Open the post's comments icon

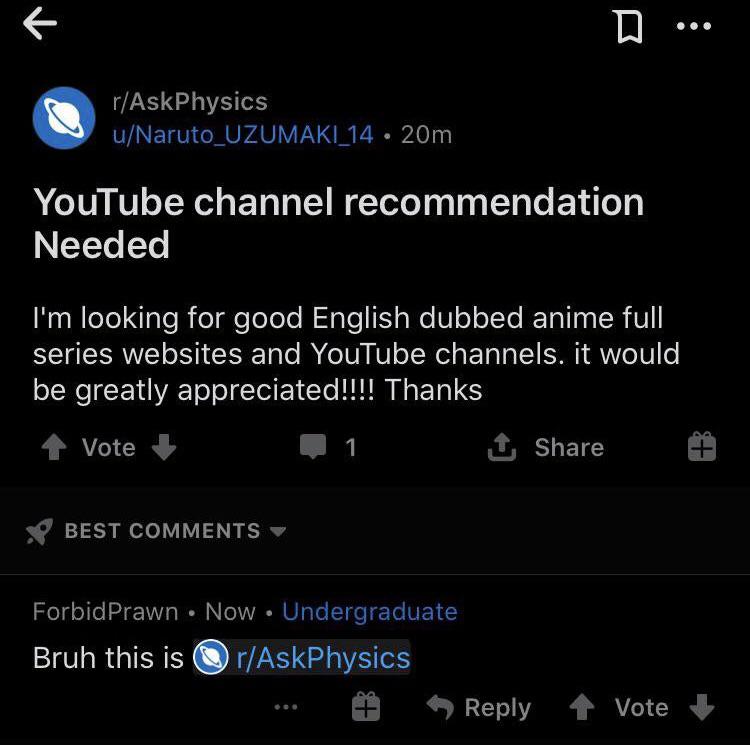tap(314, 448)
